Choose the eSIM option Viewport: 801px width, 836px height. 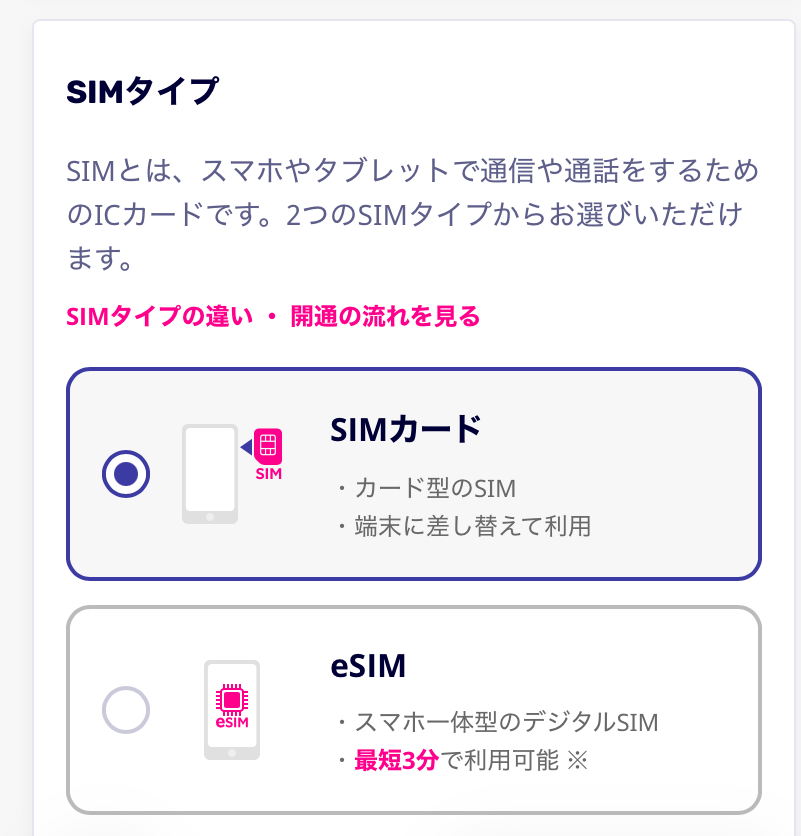[x=126, y=710]
